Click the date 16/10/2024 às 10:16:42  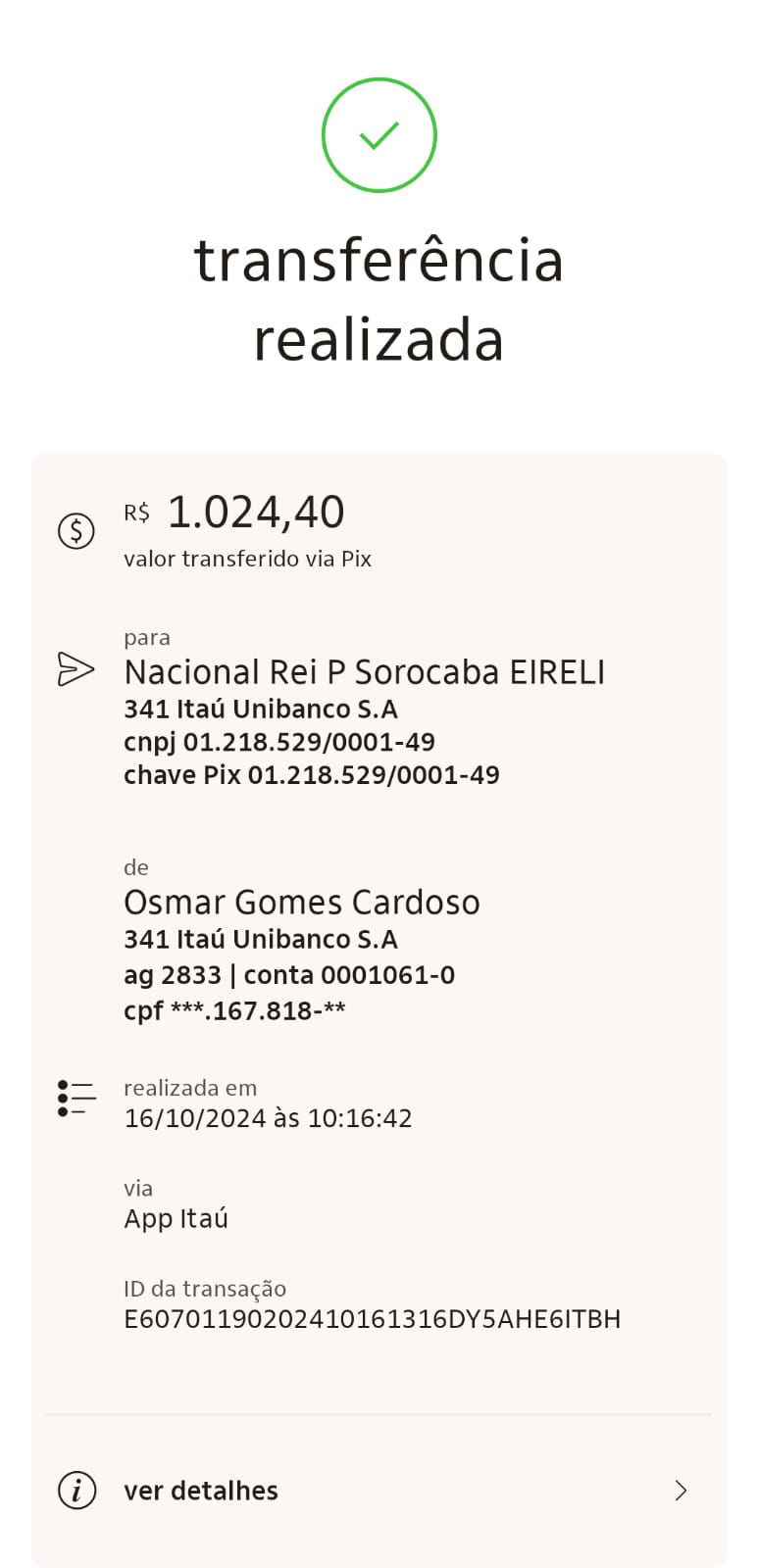pos(268,1117)
